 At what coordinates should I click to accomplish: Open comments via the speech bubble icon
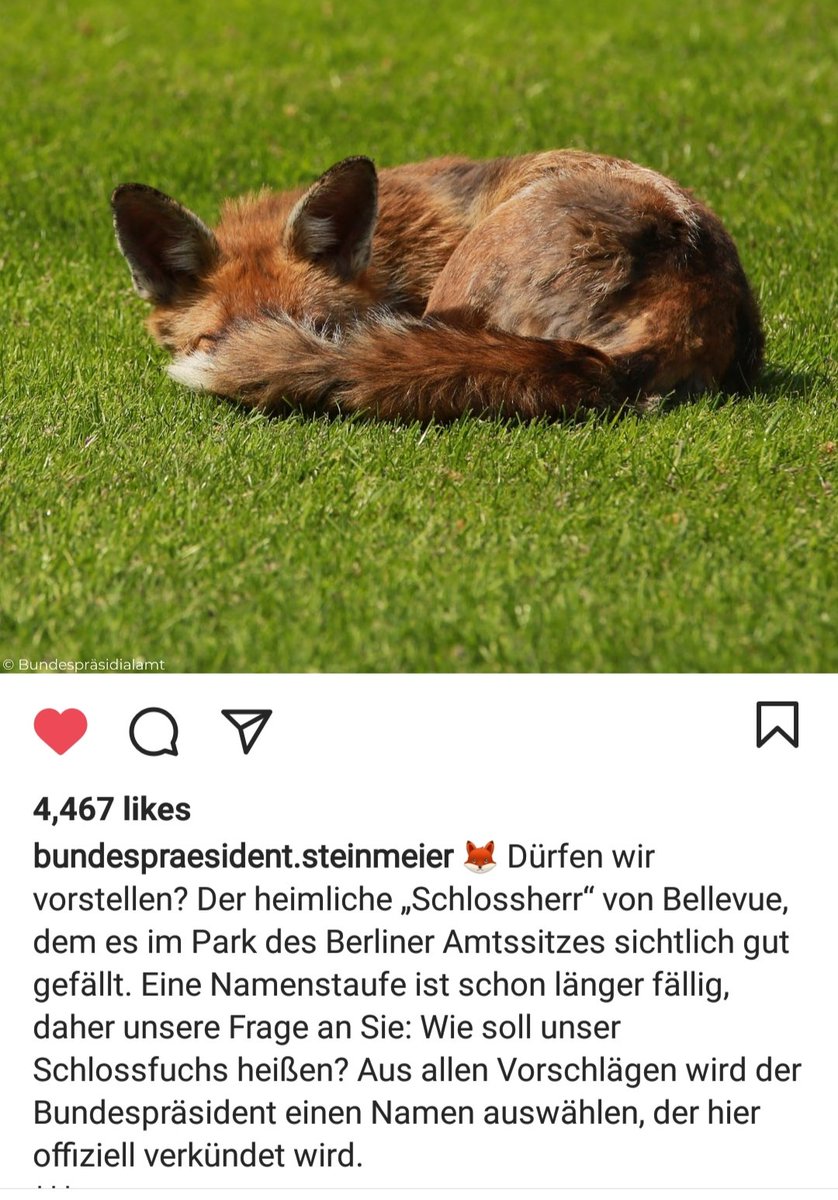(154, 731)
